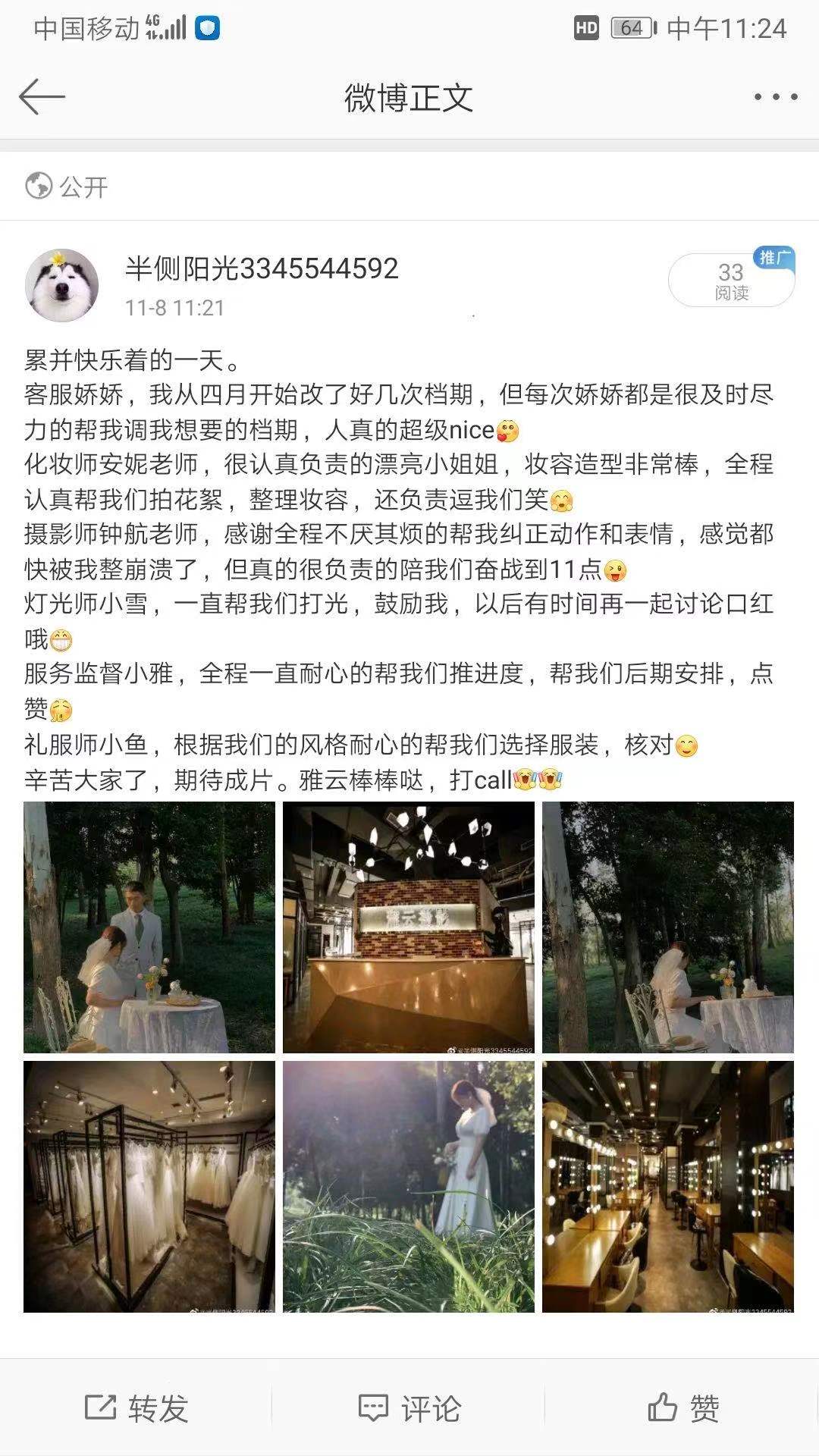Open profile name 半侧阳光3345544592

point(262,268)
